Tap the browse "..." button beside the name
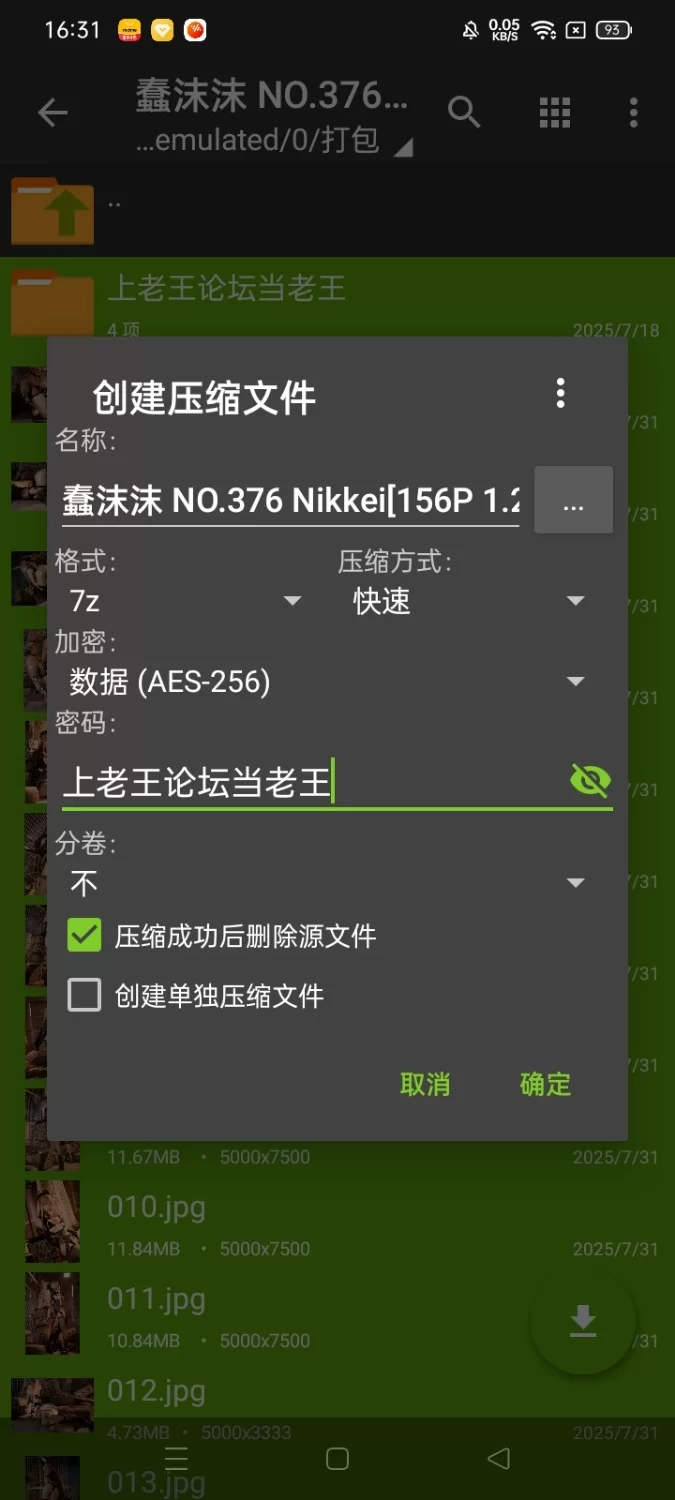675x1500 pixels. pyautogui.click(x=573, y=500)
